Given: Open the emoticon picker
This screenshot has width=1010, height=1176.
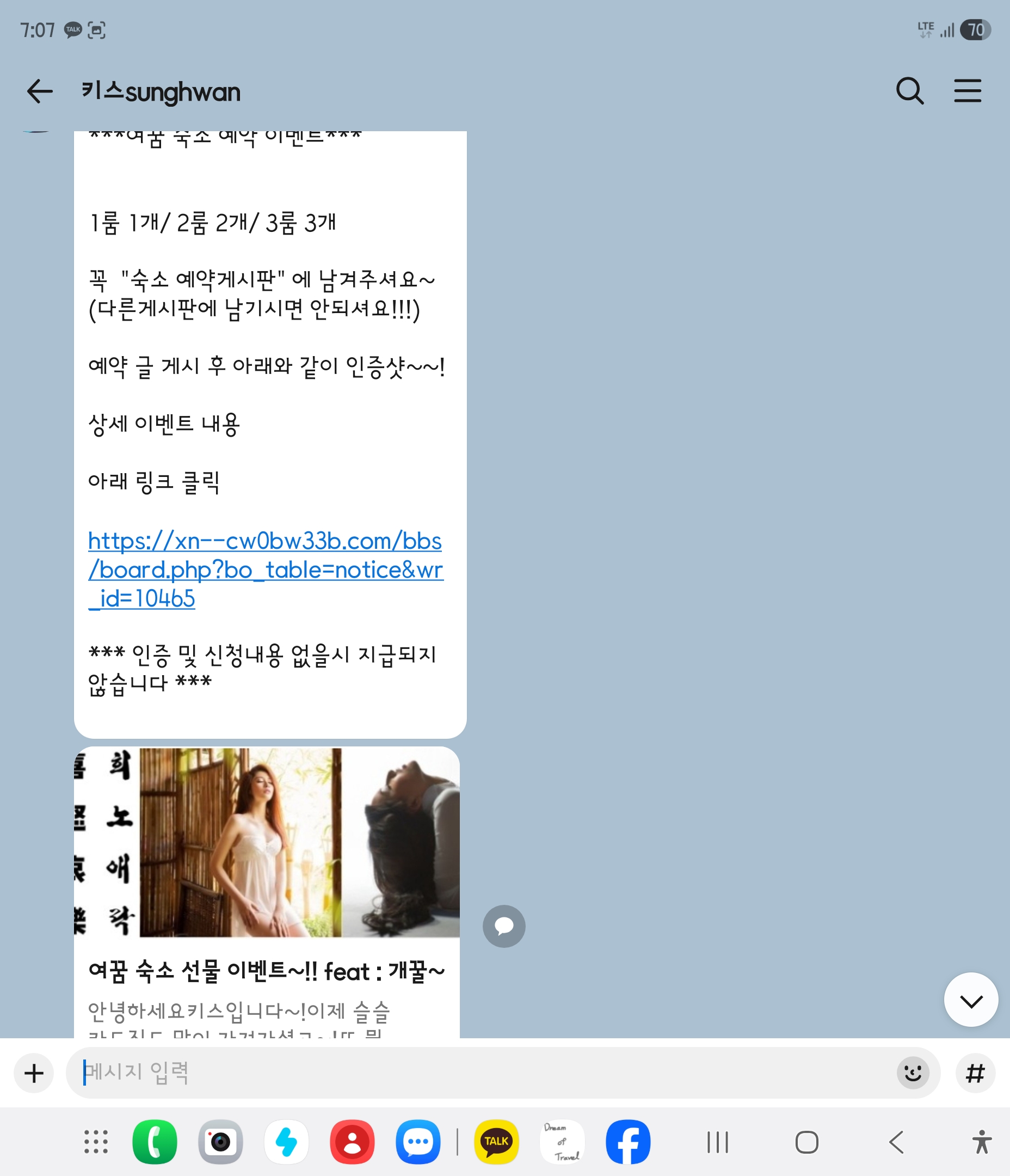Looking at the screenshot, I should click(x=913, y=1073).
